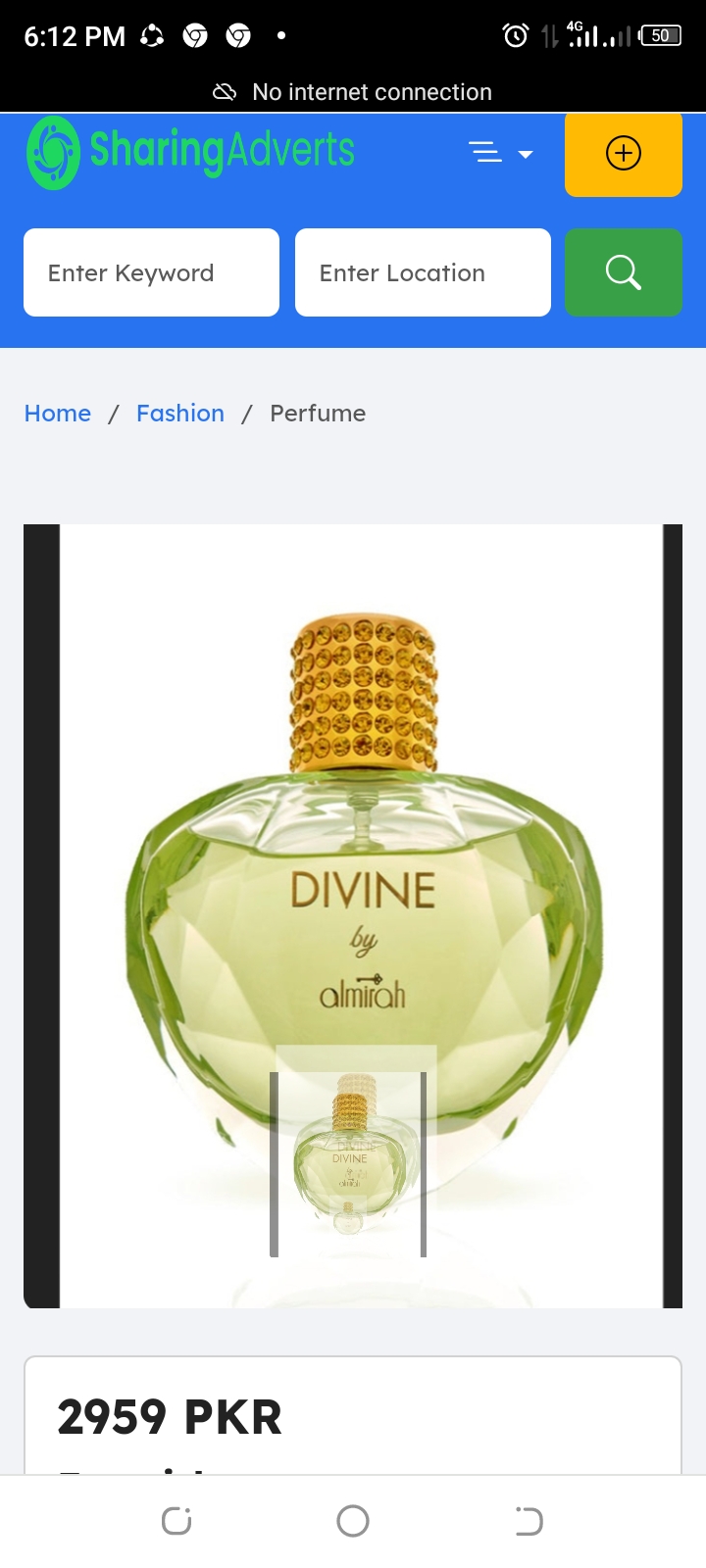Tap the system home button
Viewport: 706px width, 1568px height.
(353, 1521)
